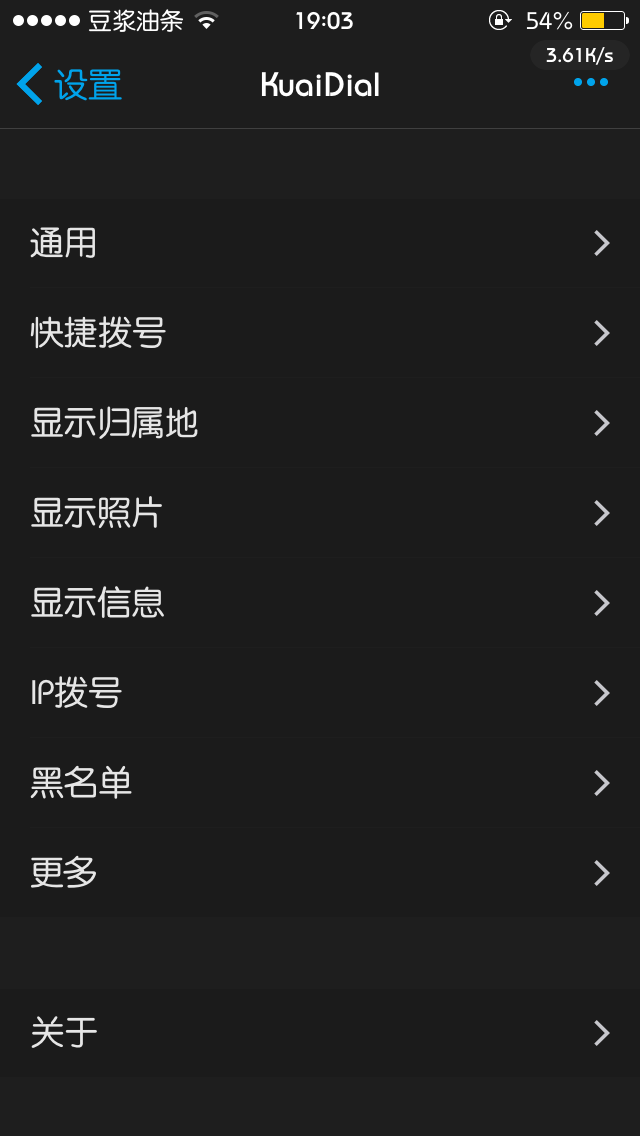The height and width of the screenshot is (1136, 640).
Task: Open the 更多 row
Action: click(320, 873)
